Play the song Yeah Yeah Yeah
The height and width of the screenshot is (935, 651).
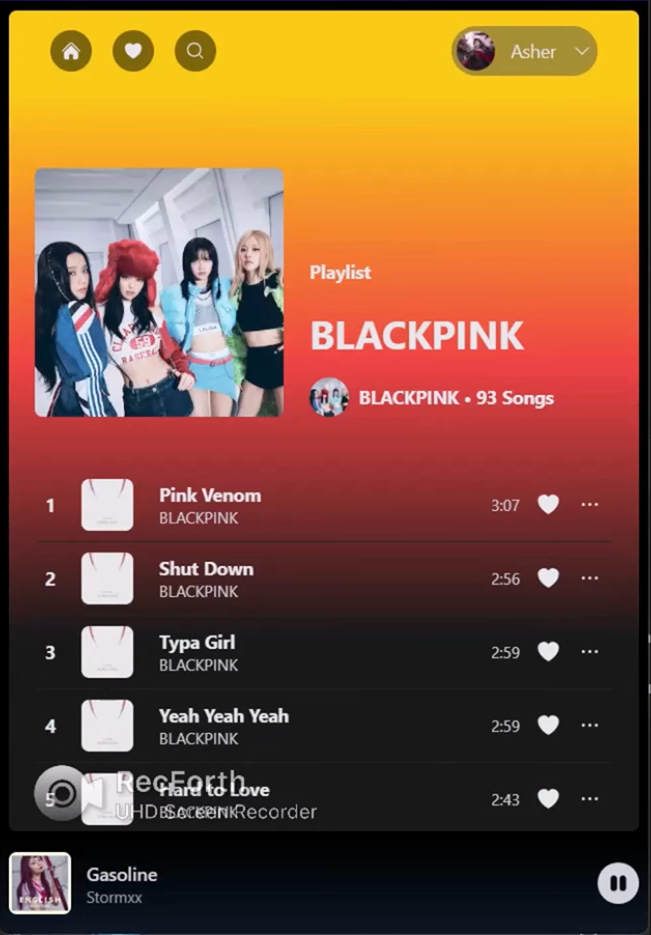pos(223,716)
